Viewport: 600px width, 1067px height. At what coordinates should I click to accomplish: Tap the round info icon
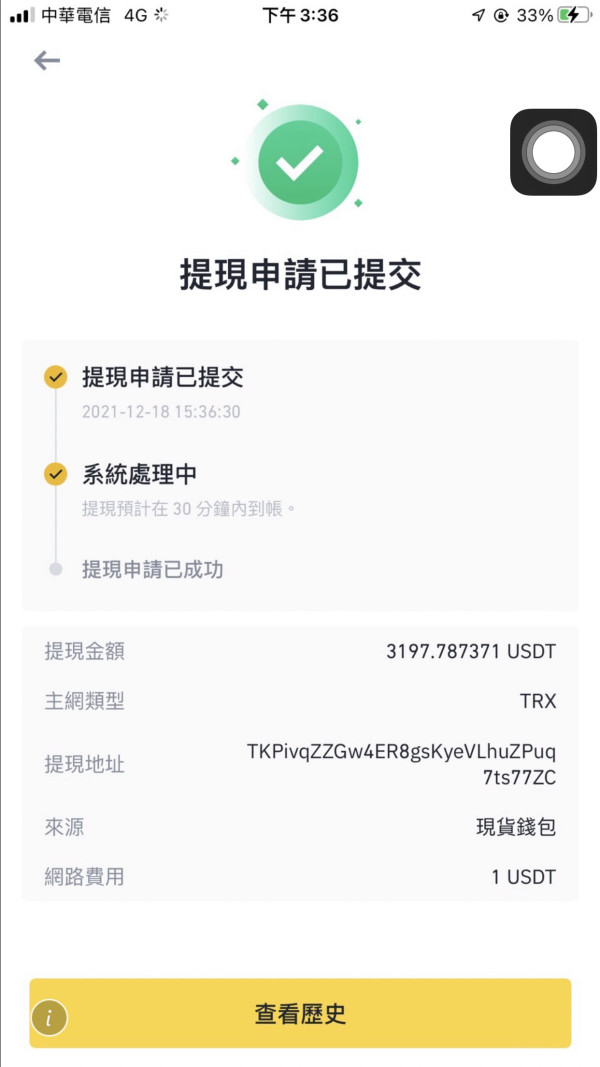(x=50, y=1018)
